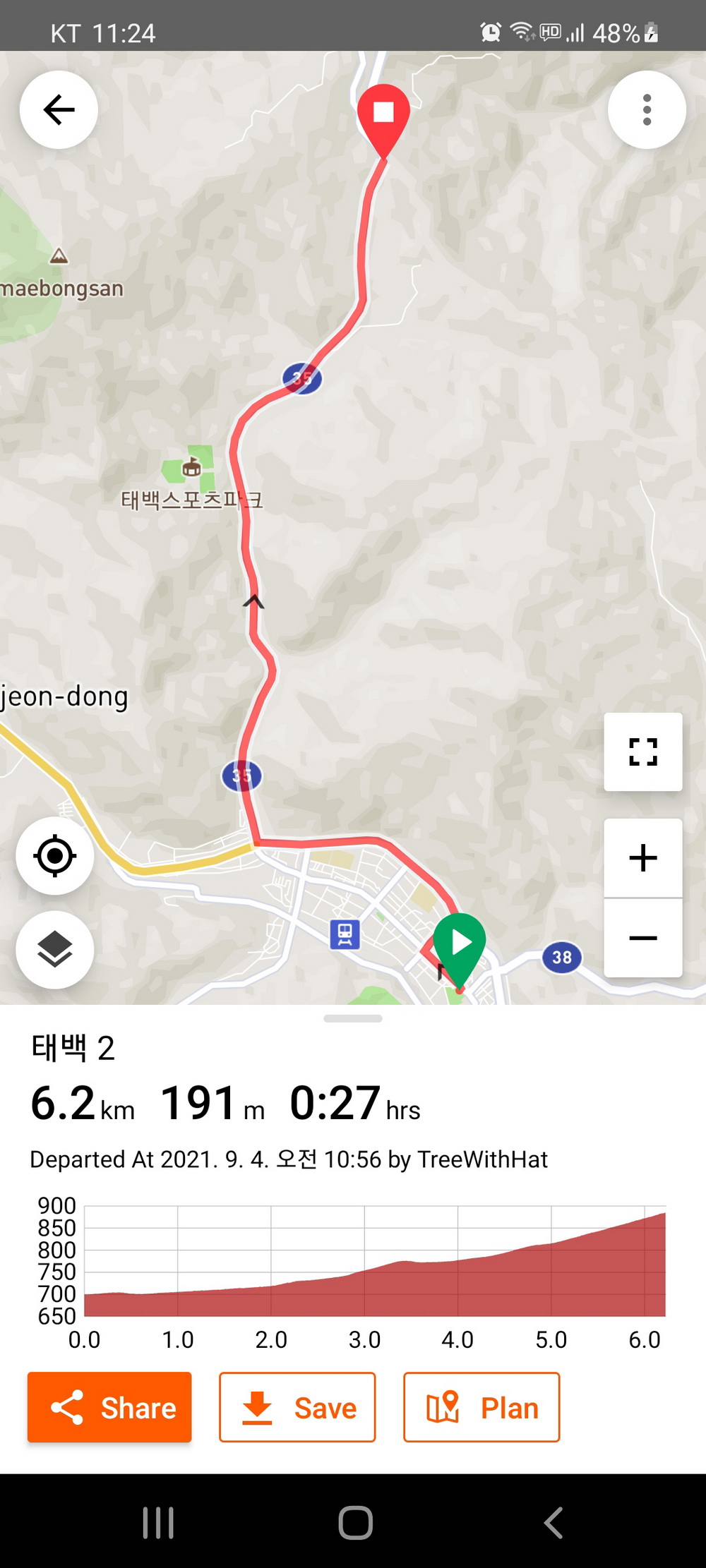Open the map layers selector
706x1568 pixels.
[55, 949]
